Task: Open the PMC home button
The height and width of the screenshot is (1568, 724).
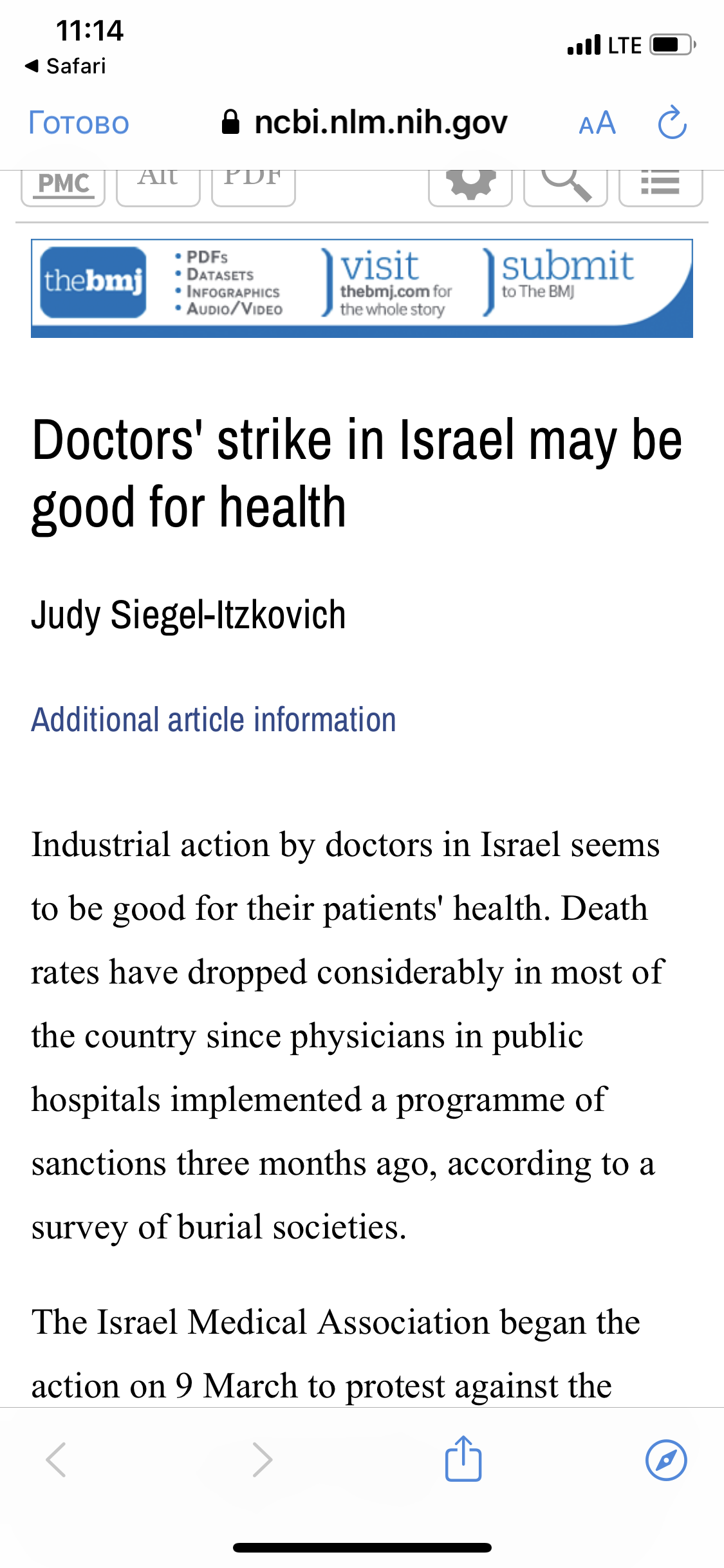Action: pyautogui.click(x=63, y=186)
